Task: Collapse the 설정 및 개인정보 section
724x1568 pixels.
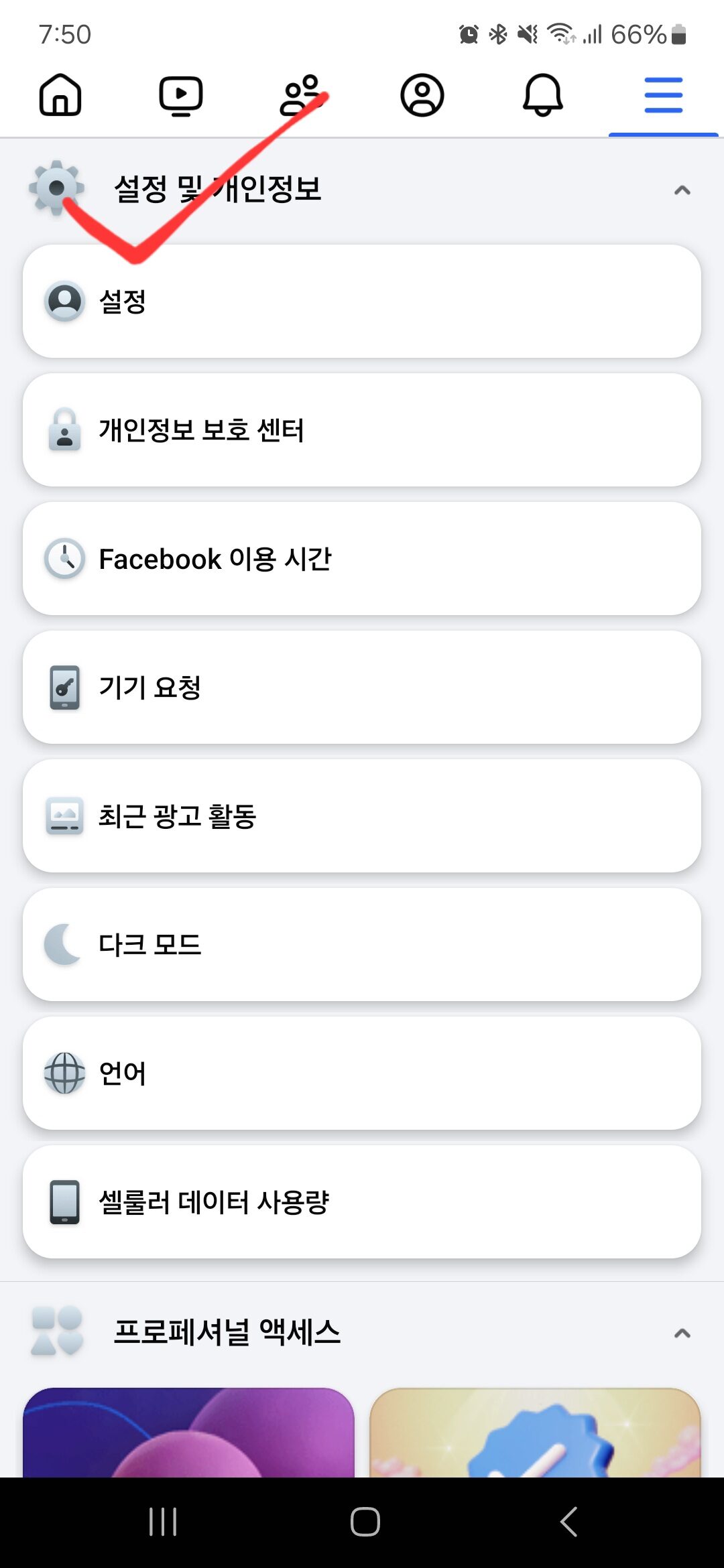Action: (x=682, y=190)
